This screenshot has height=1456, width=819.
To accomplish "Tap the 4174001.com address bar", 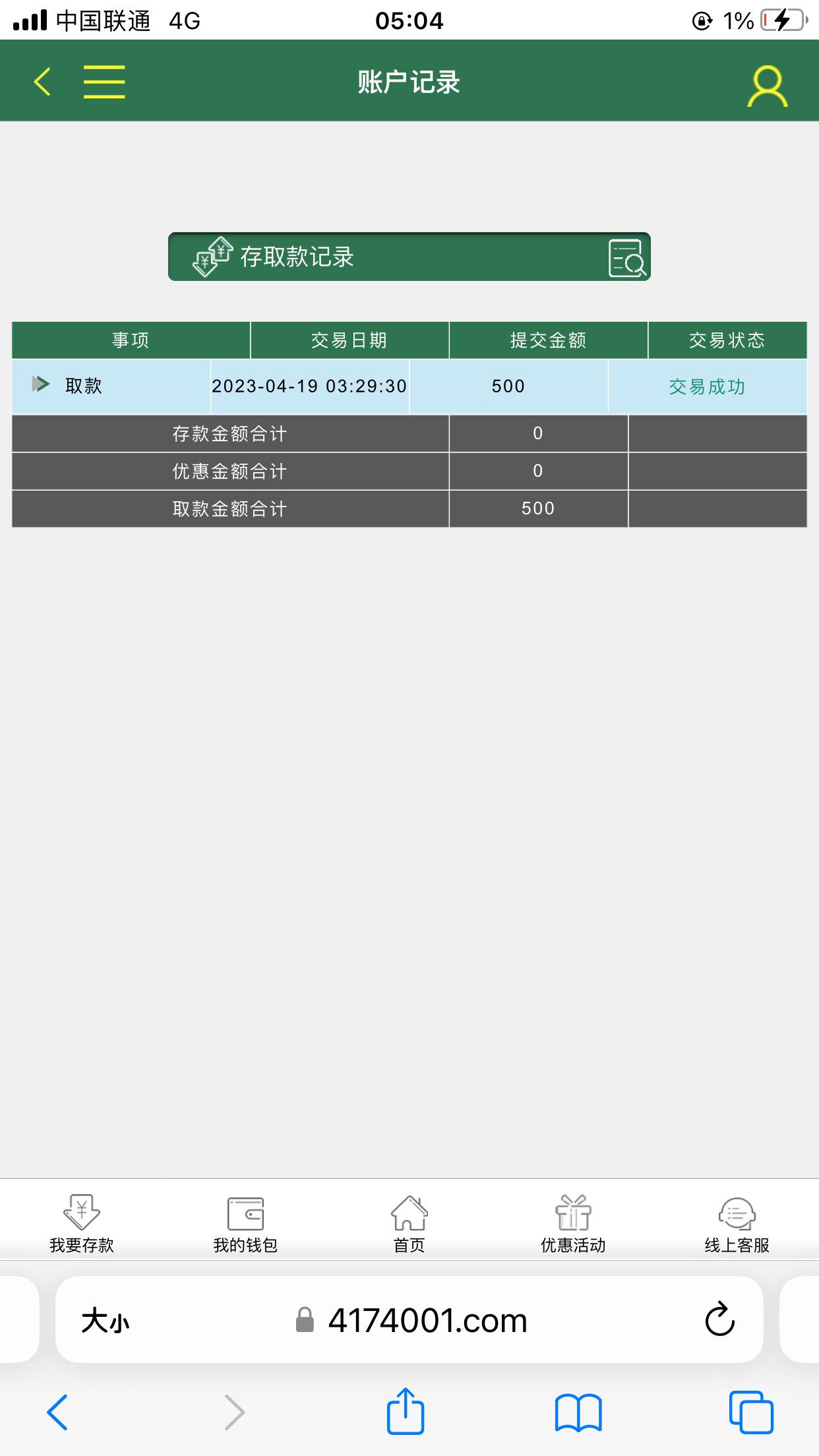I will (427, 1320).
